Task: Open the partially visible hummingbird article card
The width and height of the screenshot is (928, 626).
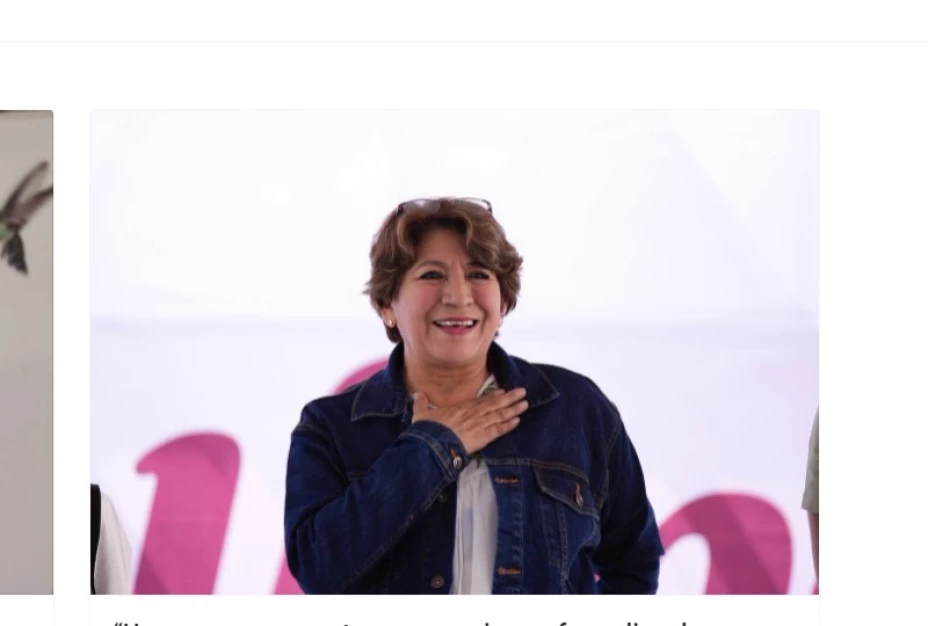Action: point(26,352)
